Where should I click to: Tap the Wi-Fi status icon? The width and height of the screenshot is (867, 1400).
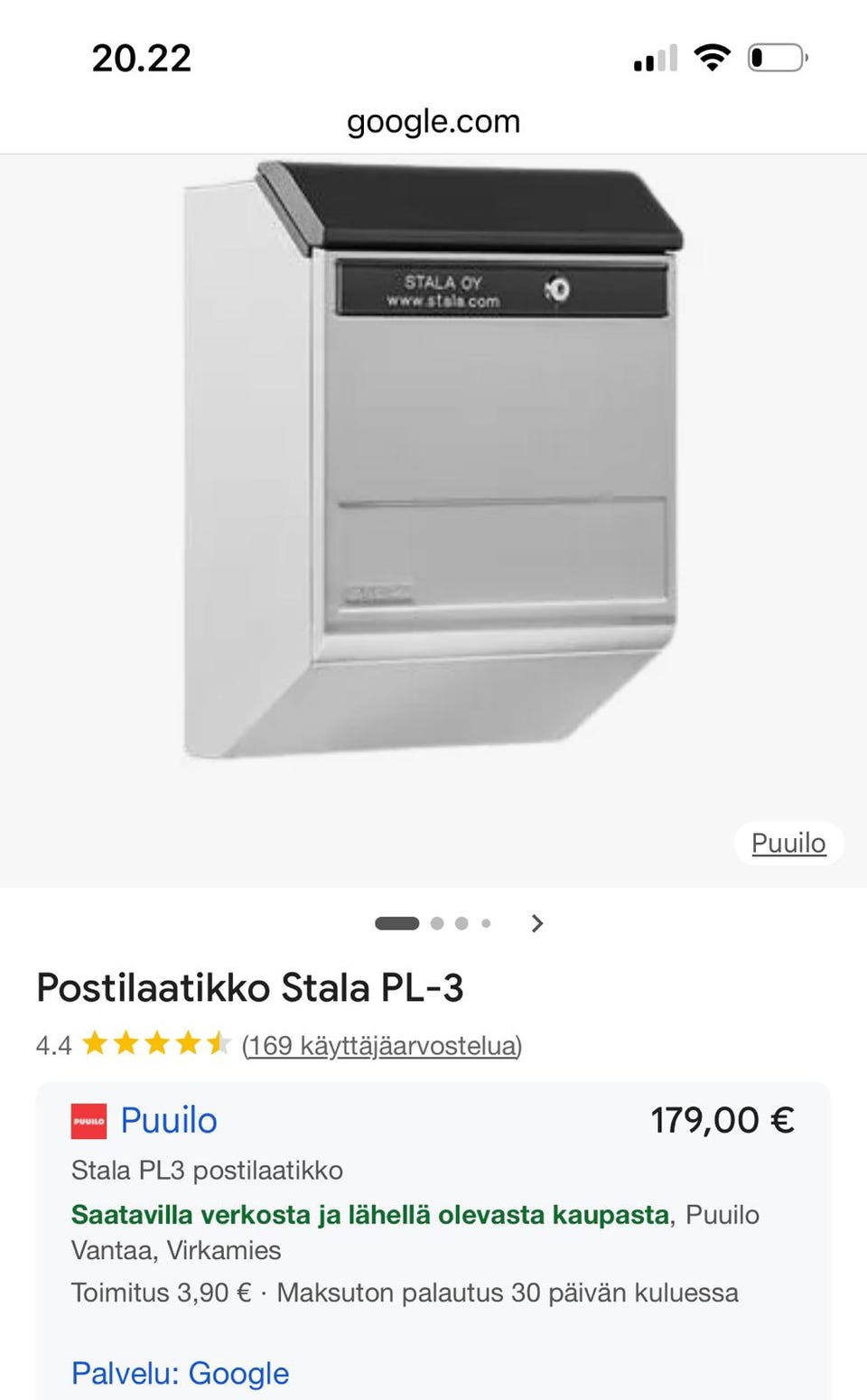tap(712, 56)
